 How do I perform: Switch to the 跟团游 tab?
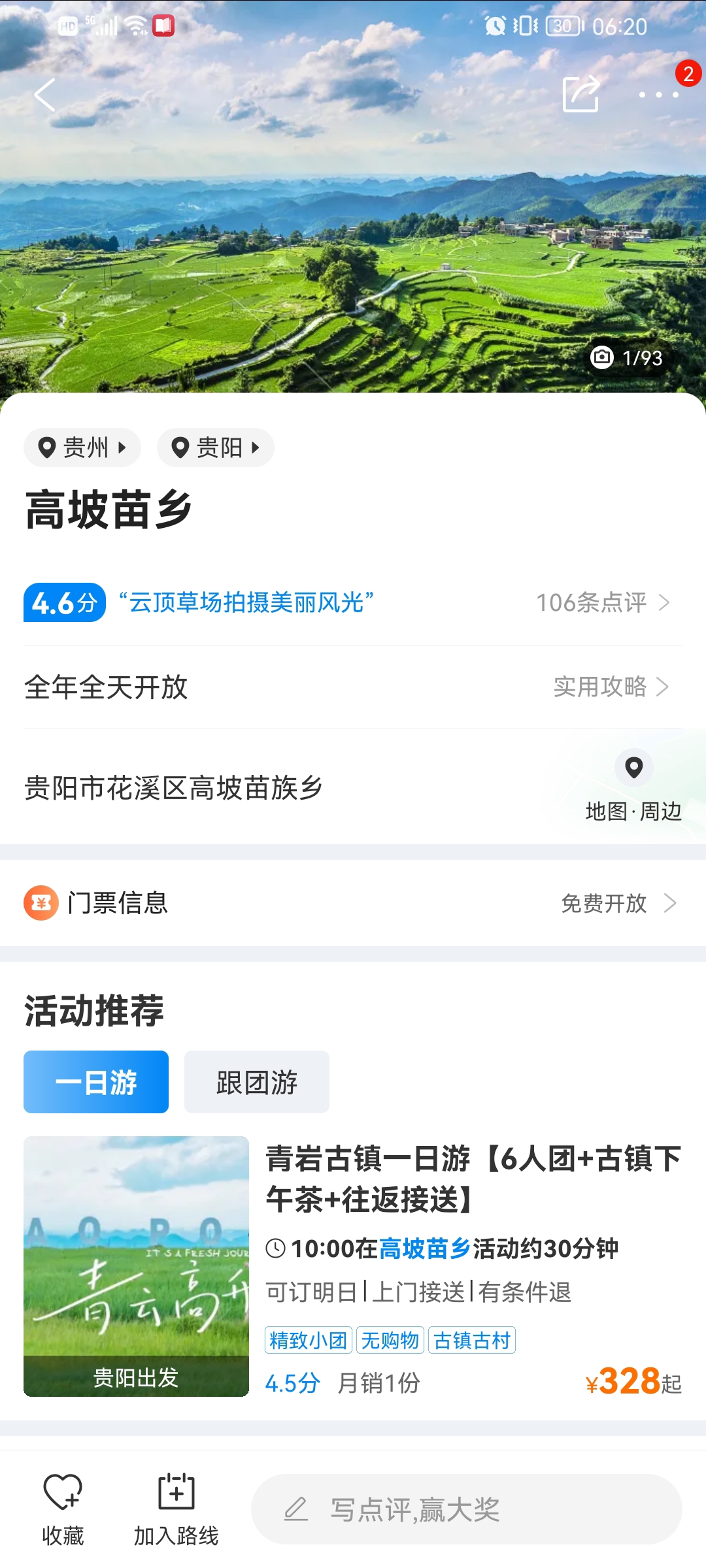[x=257, y=1082]
